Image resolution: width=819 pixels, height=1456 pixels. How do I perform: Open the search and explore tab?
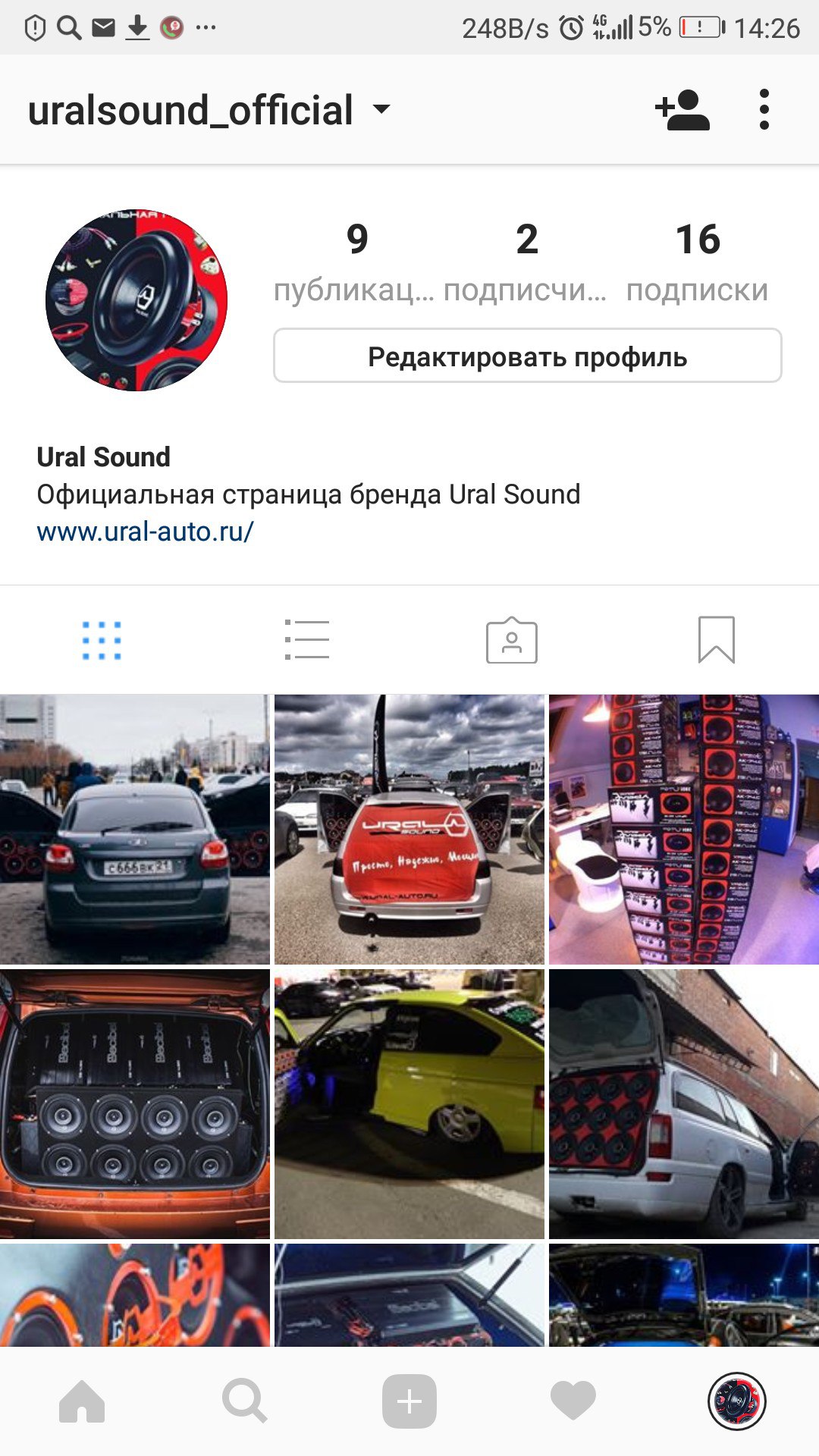pos(245,1401)
